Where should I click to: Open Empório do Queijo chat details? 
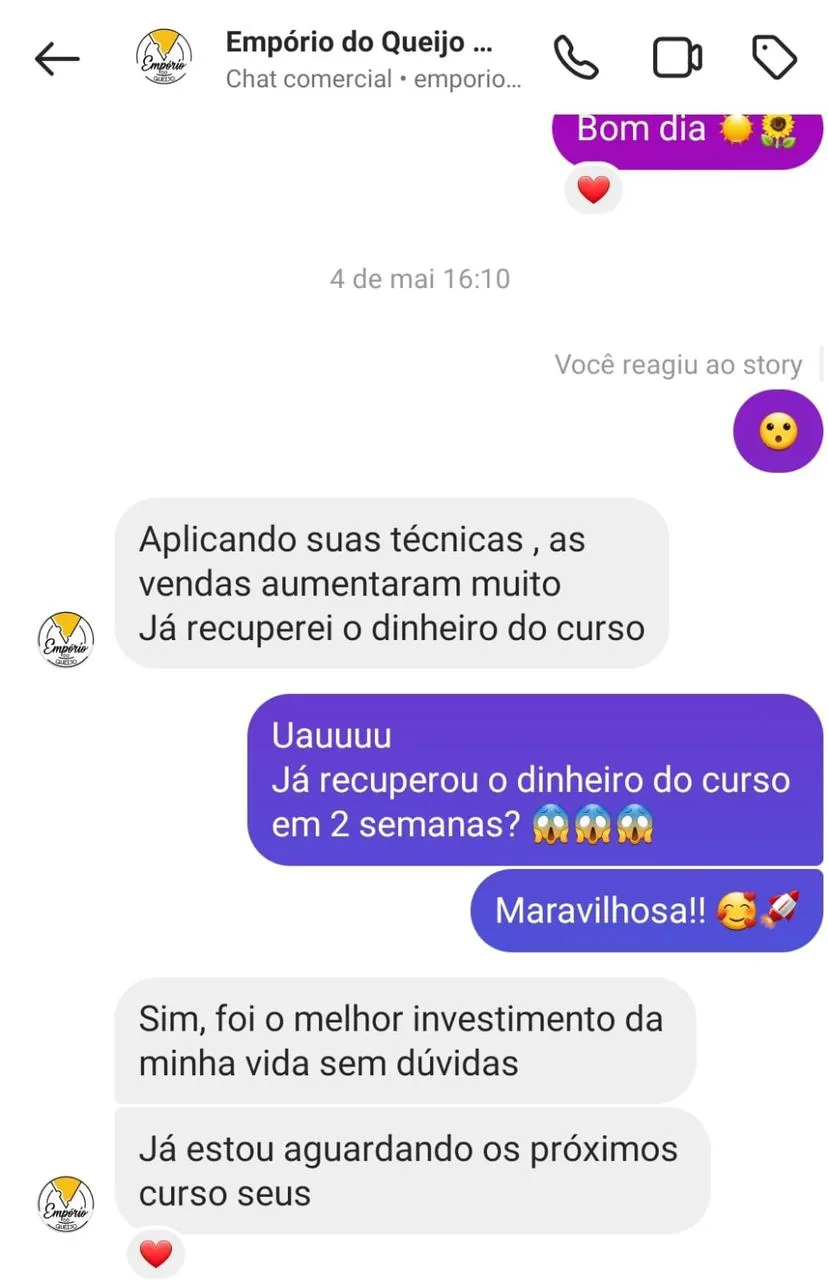[x=360, y=59]
